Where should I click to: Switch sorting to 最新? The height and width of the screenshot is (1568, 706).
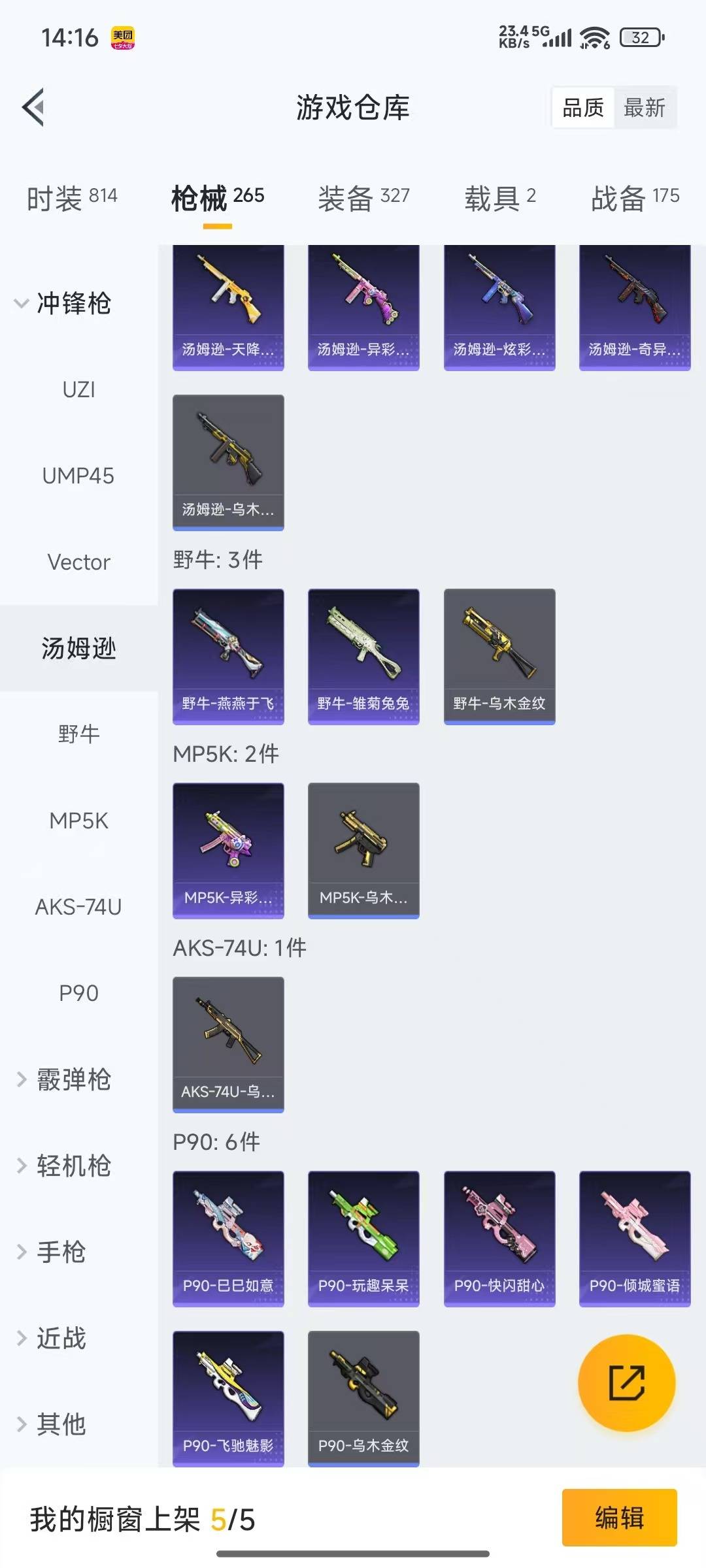(x=644, y=108)
